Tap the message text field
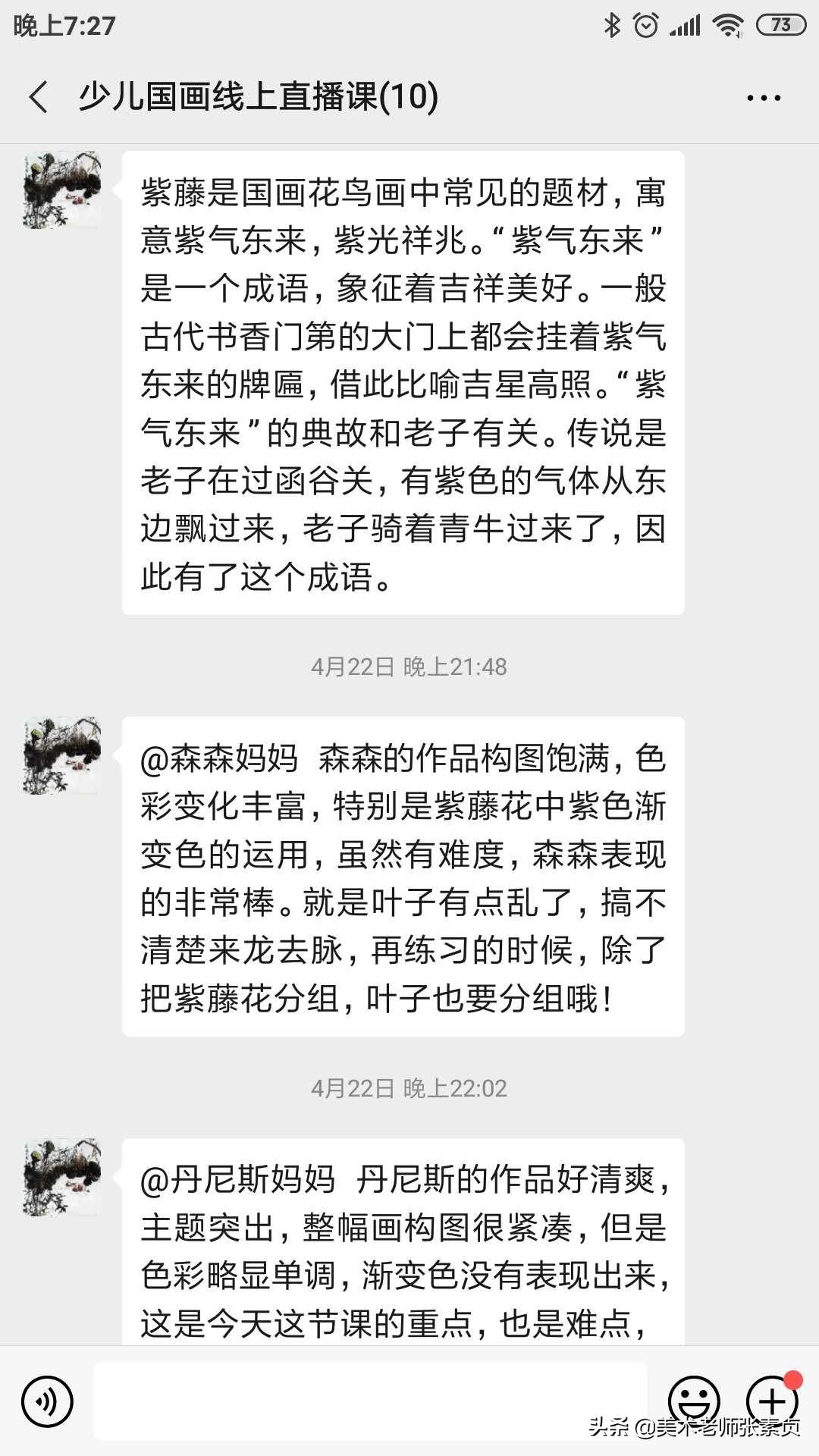The image size is (819, 1456). click(370, 1400)
